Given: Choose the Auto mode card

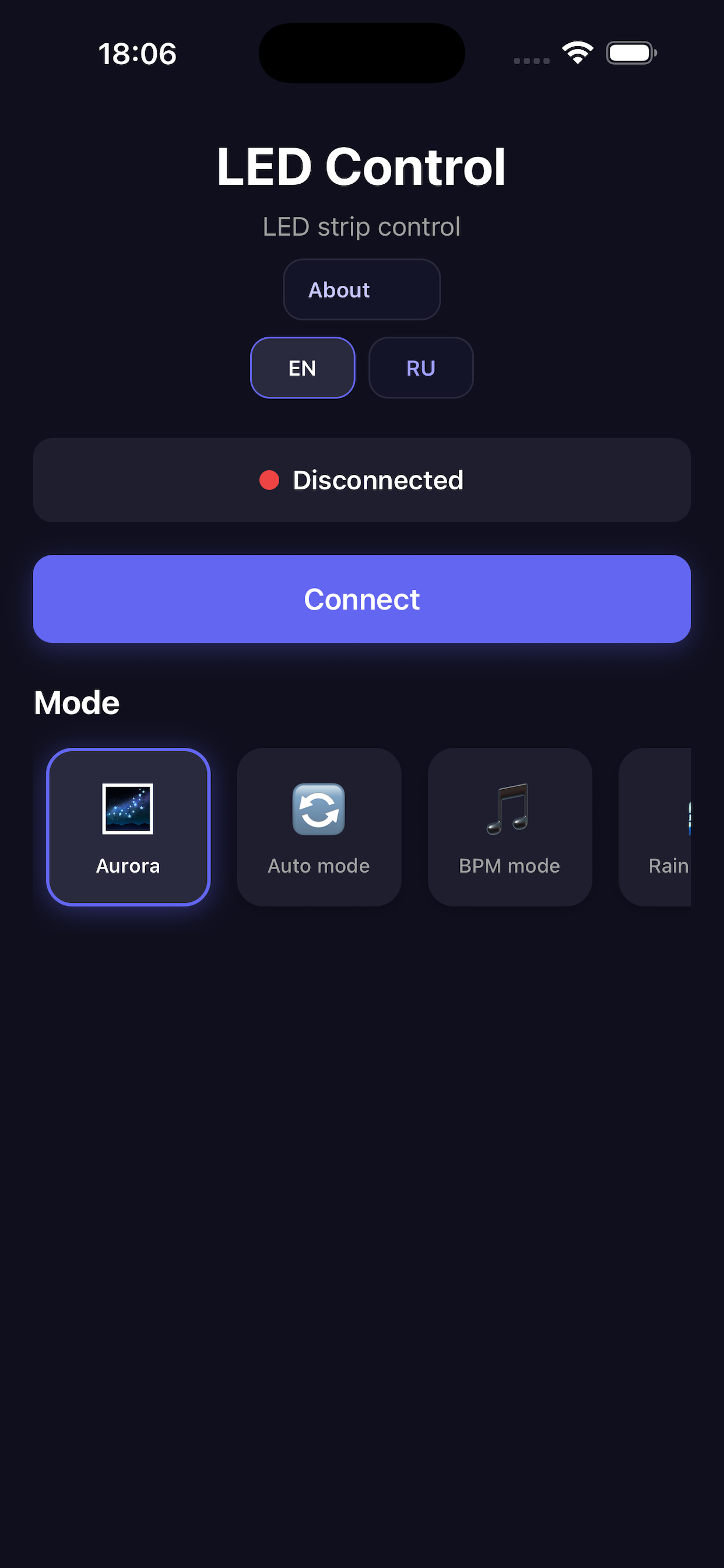Looking at the screenshot, I should click(318, 828).
